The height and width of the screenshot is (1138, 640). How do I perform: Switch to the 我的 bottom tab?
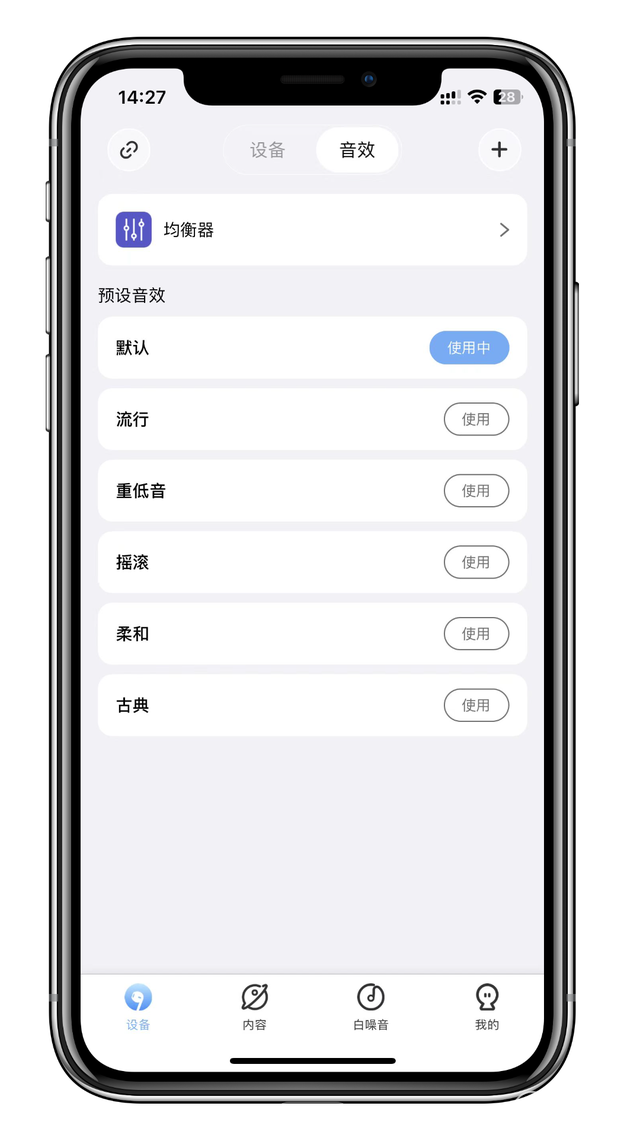pos(487,1007)
